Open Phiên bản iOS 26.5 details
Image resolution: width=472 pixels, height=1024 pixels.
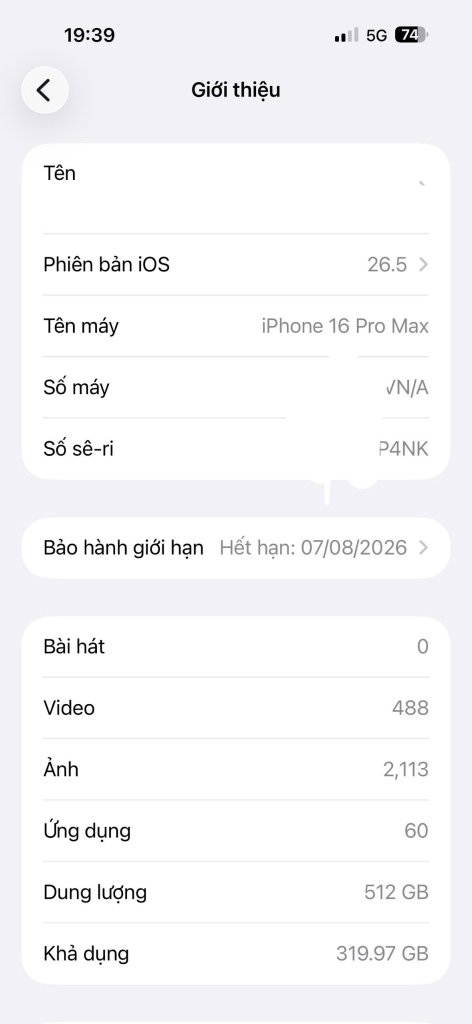point(236,264)
